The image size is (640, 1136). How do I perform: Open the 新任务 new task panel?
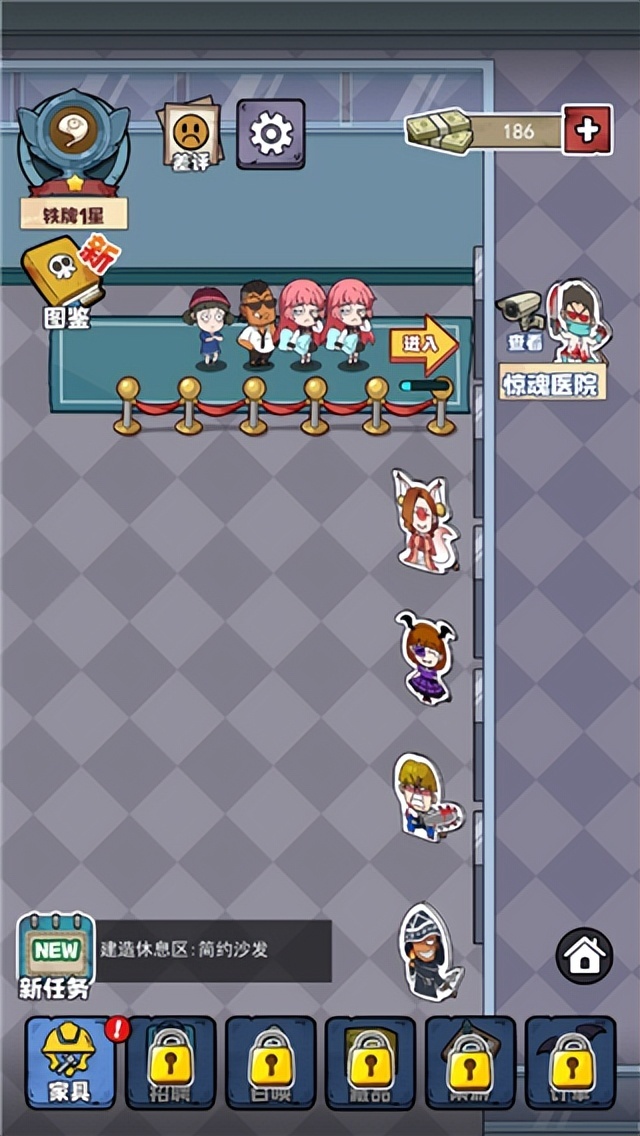pyautogui.click(x=56, y=953)
